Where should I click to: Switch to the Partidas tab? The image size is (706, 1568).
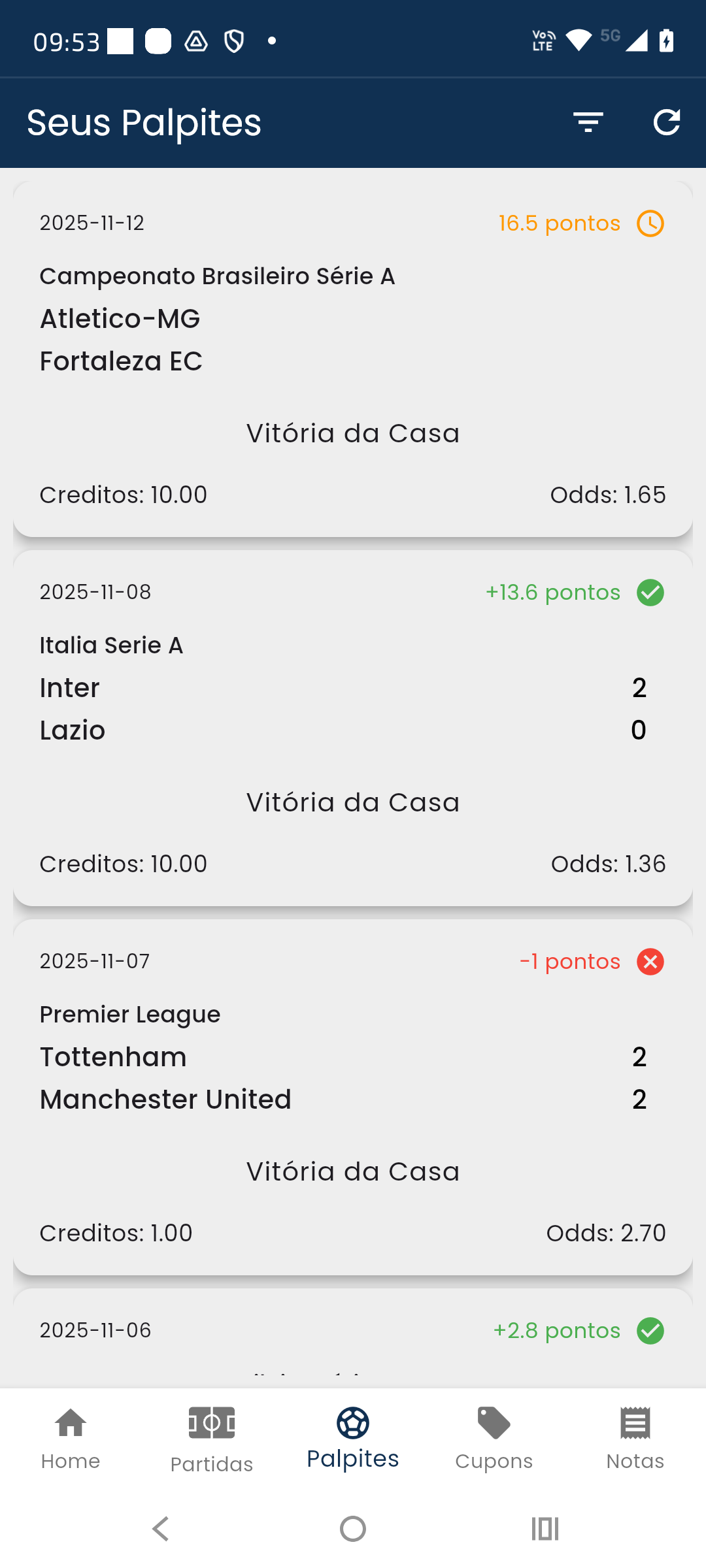pos(212,1437)
